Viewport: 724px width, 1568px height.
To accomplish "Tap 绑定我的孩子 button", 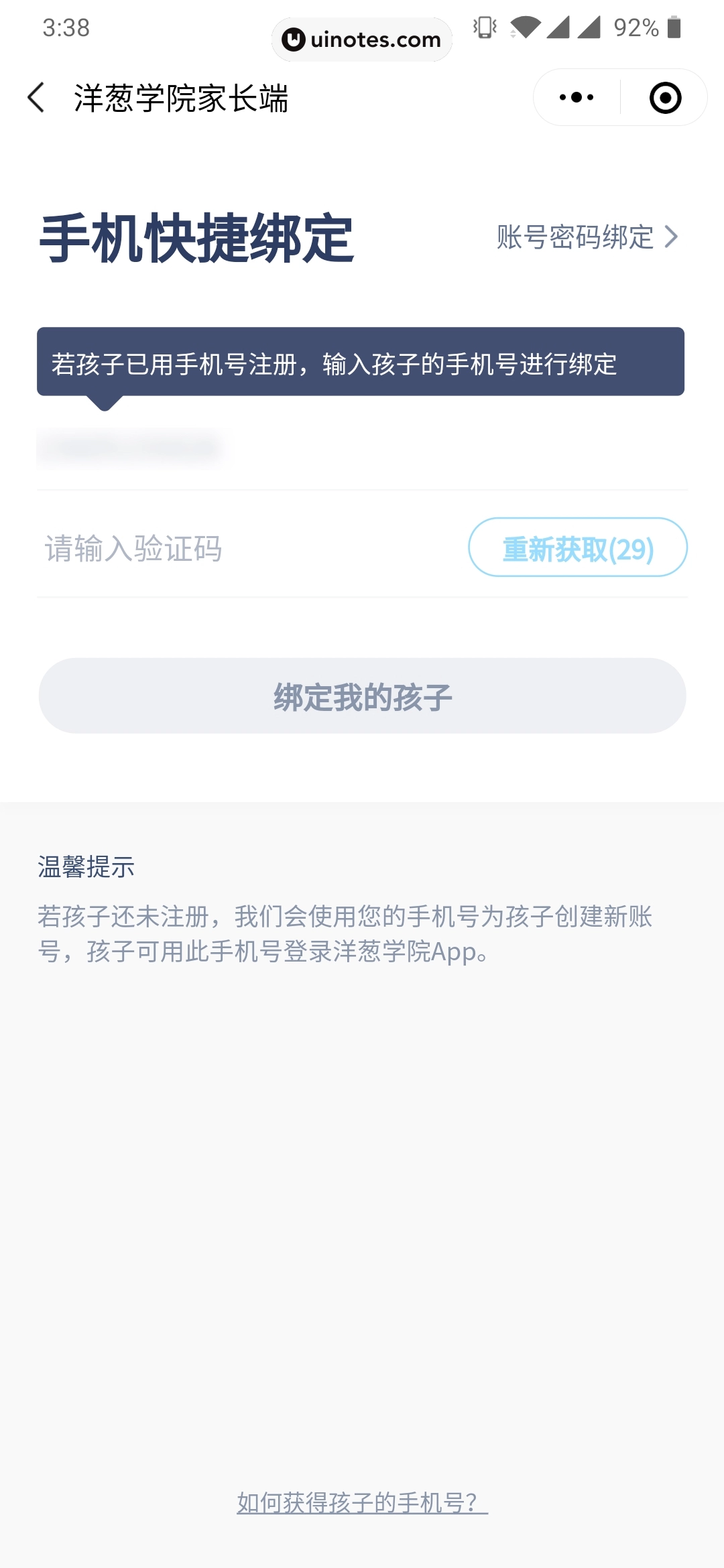I will (x=362, y=696).
